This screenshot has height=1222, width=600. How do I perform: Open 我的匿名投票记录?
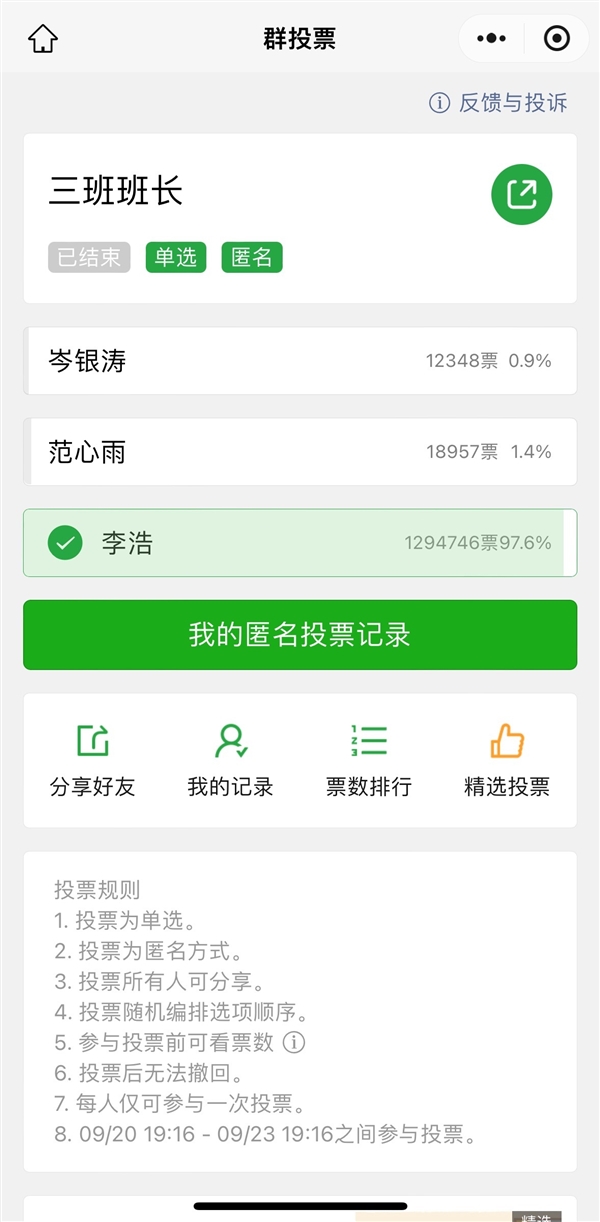pyautogui.click(x=300, y=635)
